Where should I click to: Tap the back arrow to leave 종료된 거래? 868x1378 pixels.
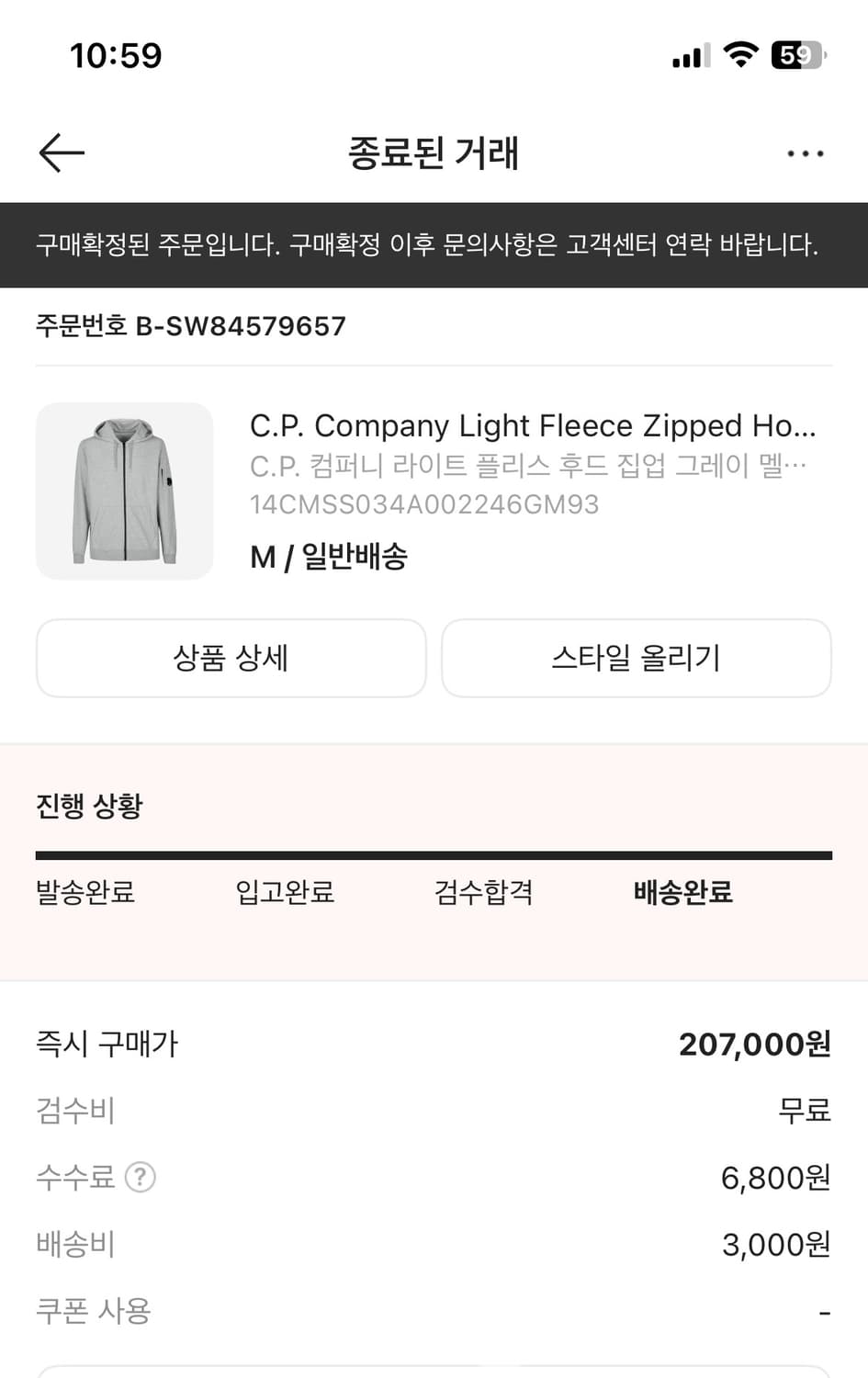61,152
